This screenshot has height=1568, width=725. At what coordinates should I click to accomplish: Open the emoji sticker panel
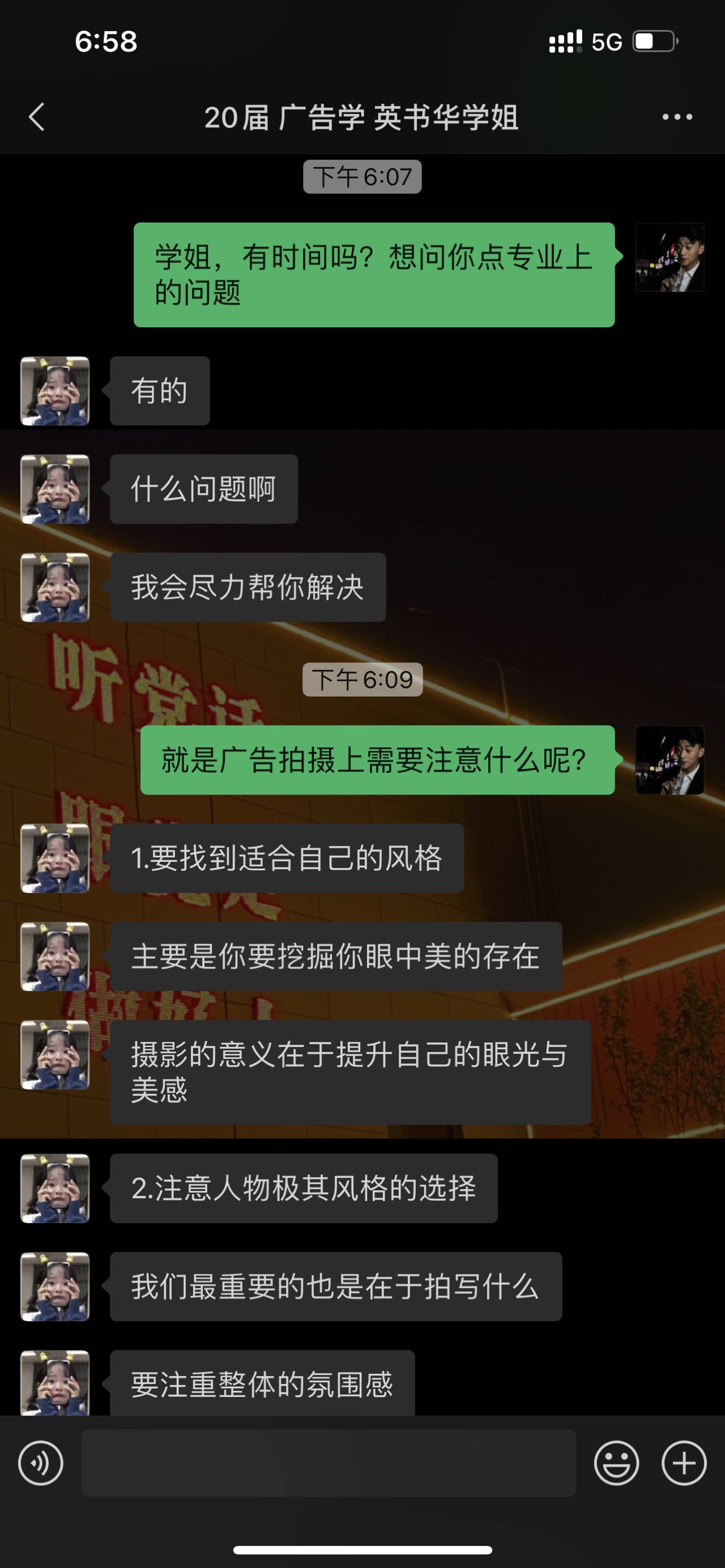pyautogui.click(x=616, y=1463)
